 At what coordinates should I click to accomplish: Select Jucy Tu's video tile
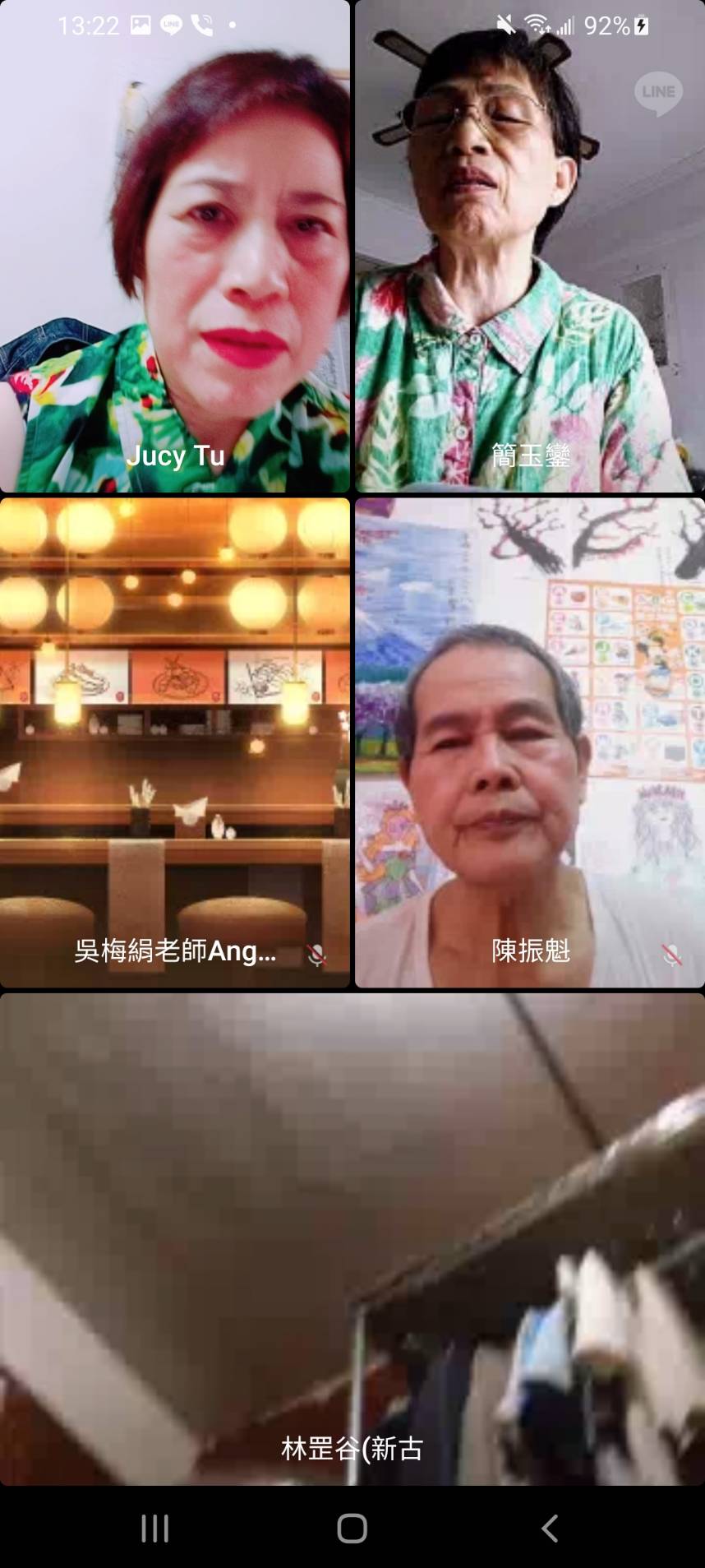(x=175, y=247)
